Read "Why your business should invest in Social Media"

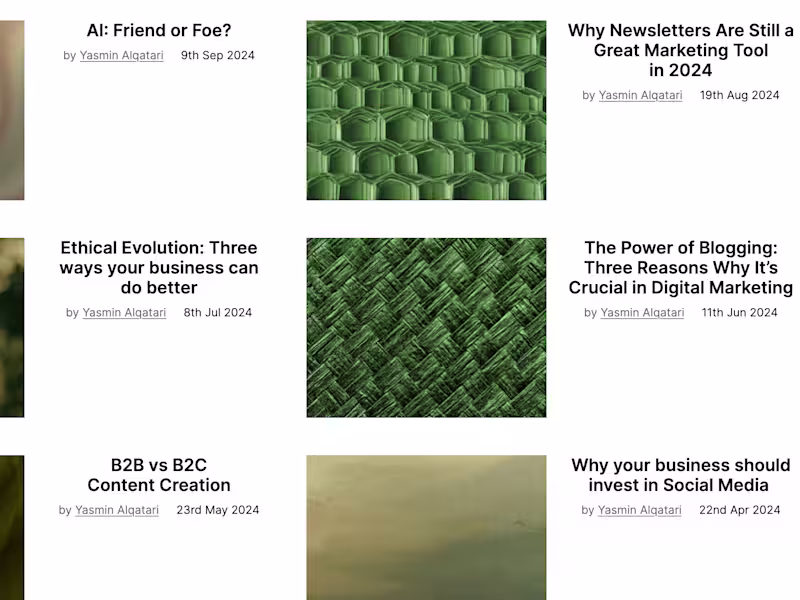(x=680, y=475)
